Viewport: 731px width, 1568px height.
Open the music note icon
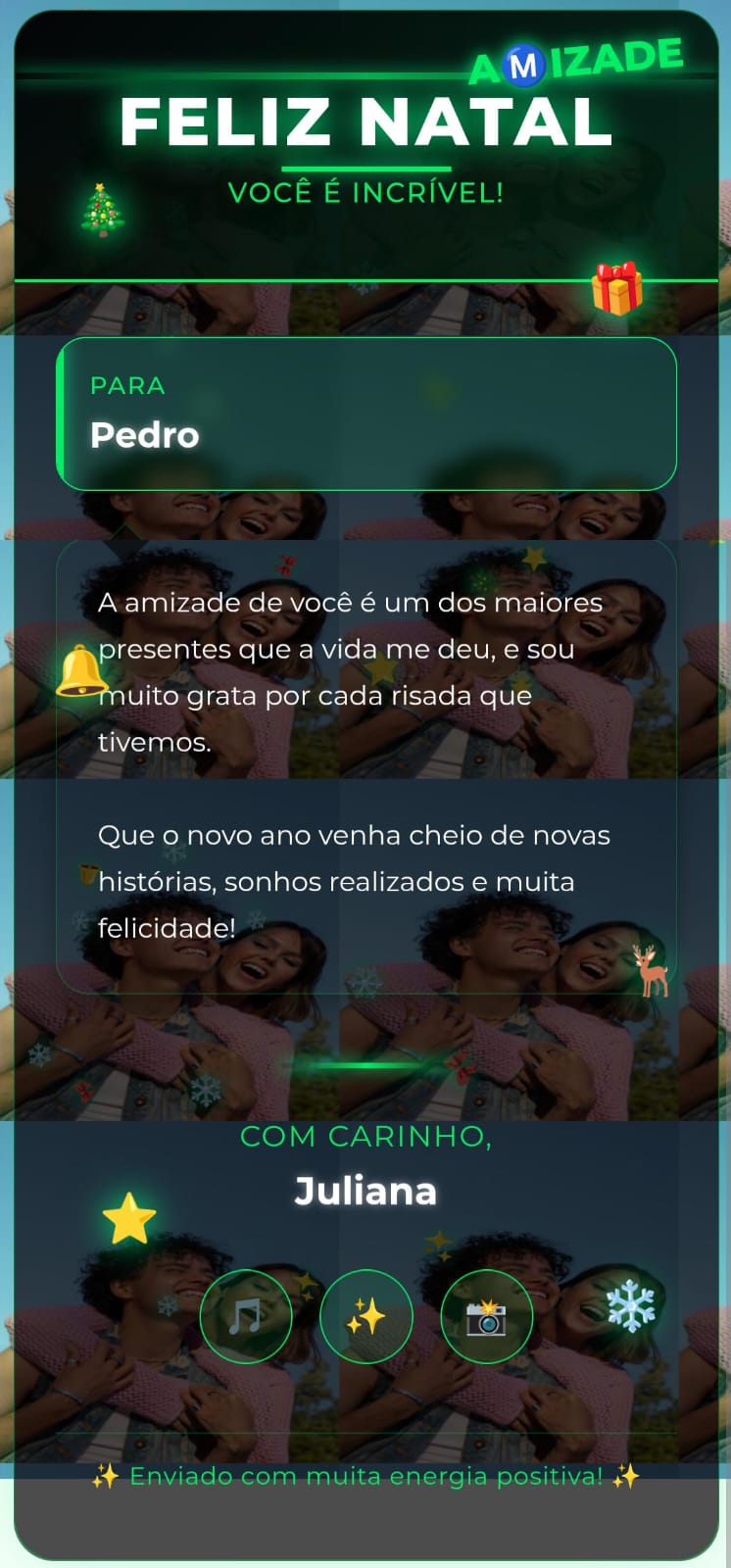point(246,1316)
